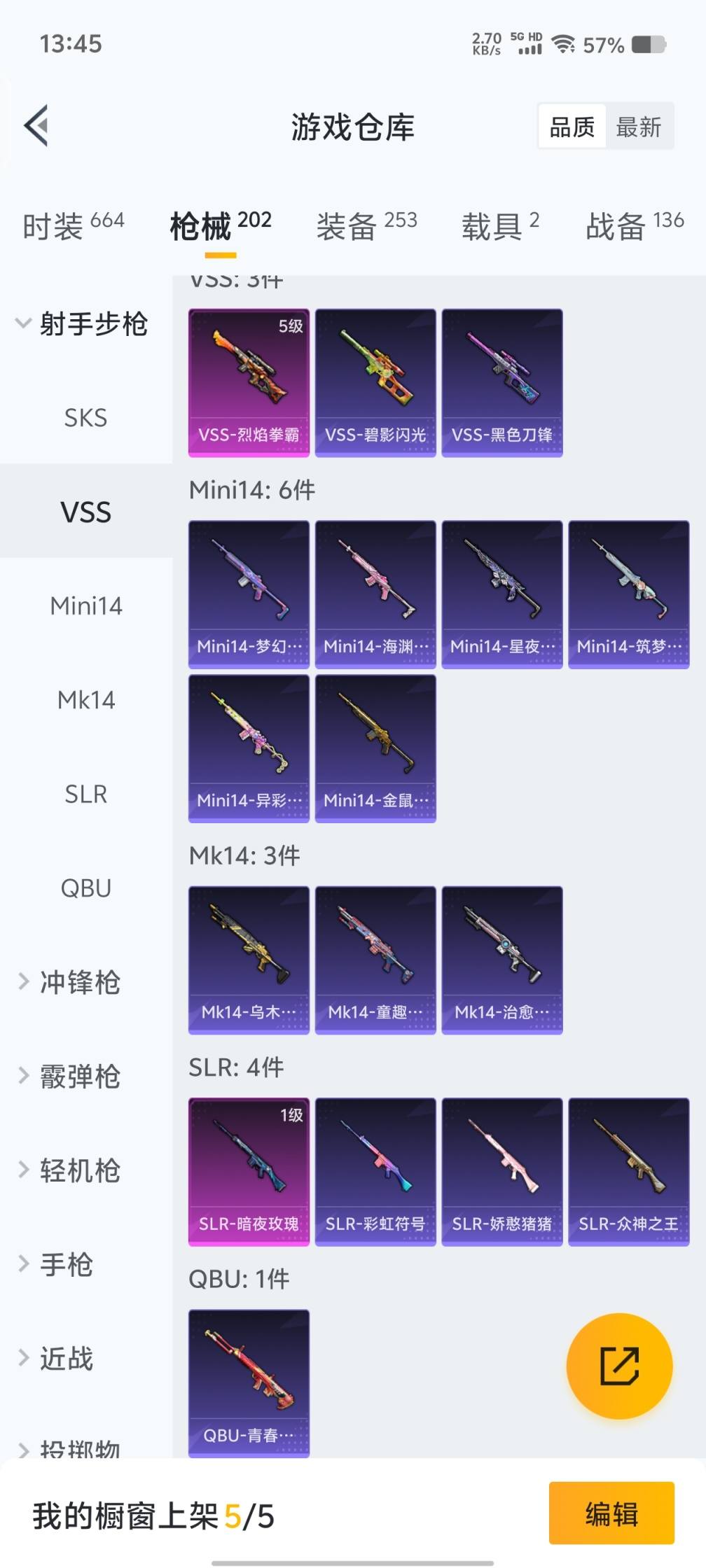Open the SLR-彩虹符号 skin
Viewport: 706px width, 1568px height.
click(x=375, y=1171)
